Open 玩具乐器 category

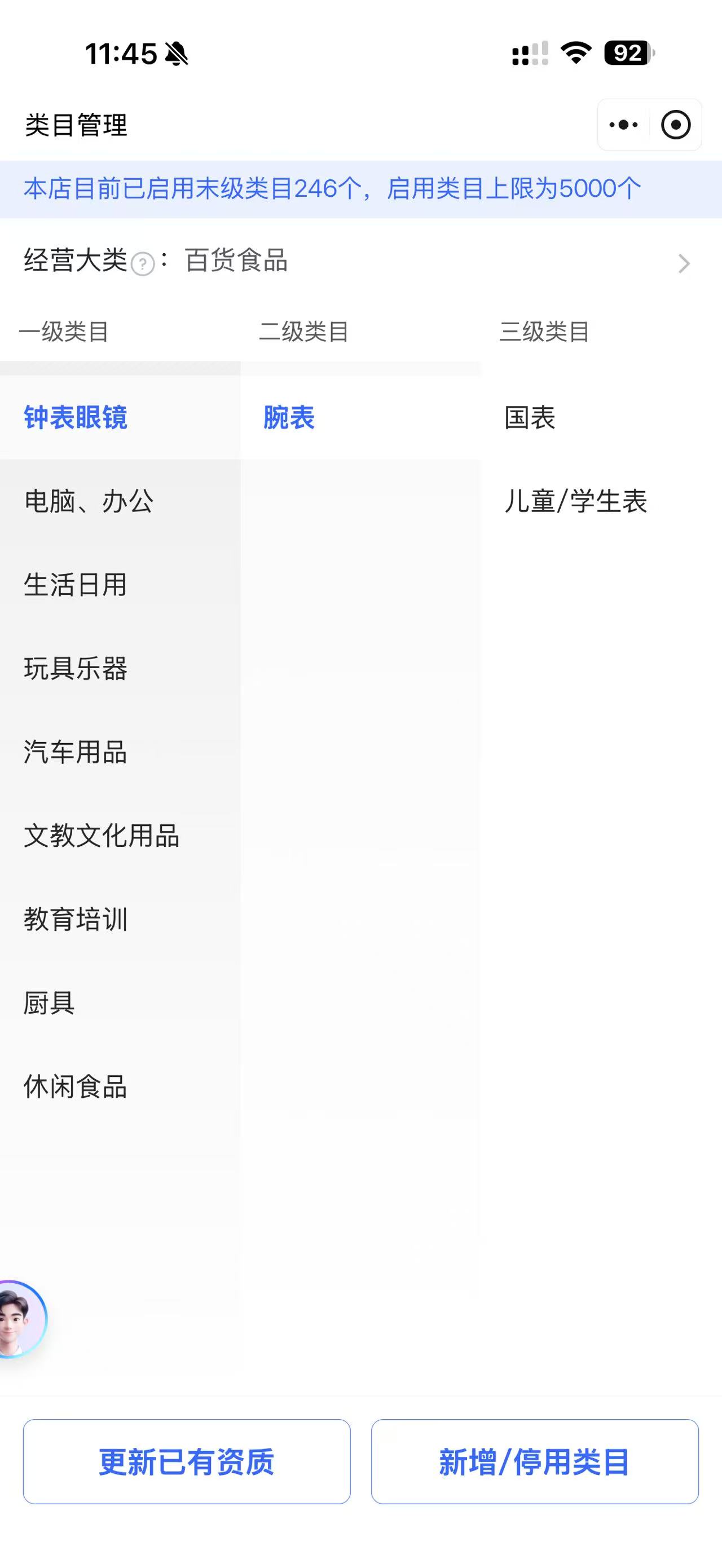[76, 668]
